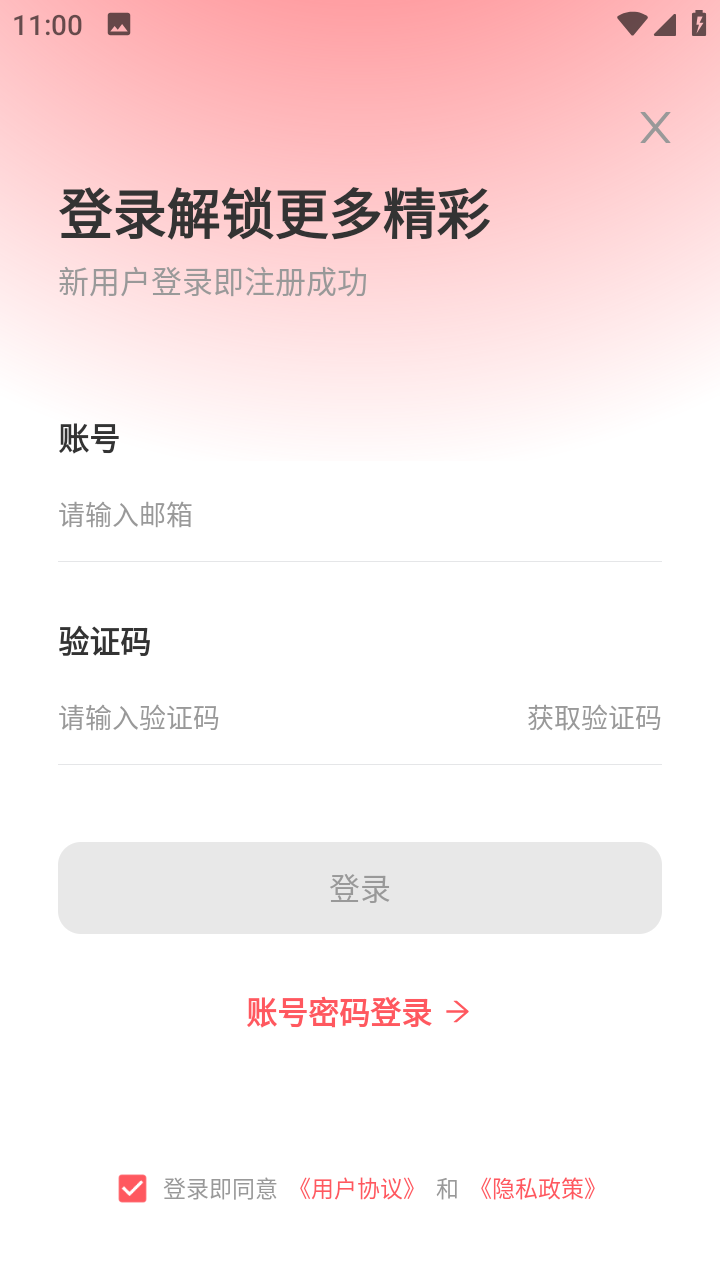This screenshot has width=720, height=1280.
Task: Tap the Wi-Fi icon in the status bar
Action: 632,24
